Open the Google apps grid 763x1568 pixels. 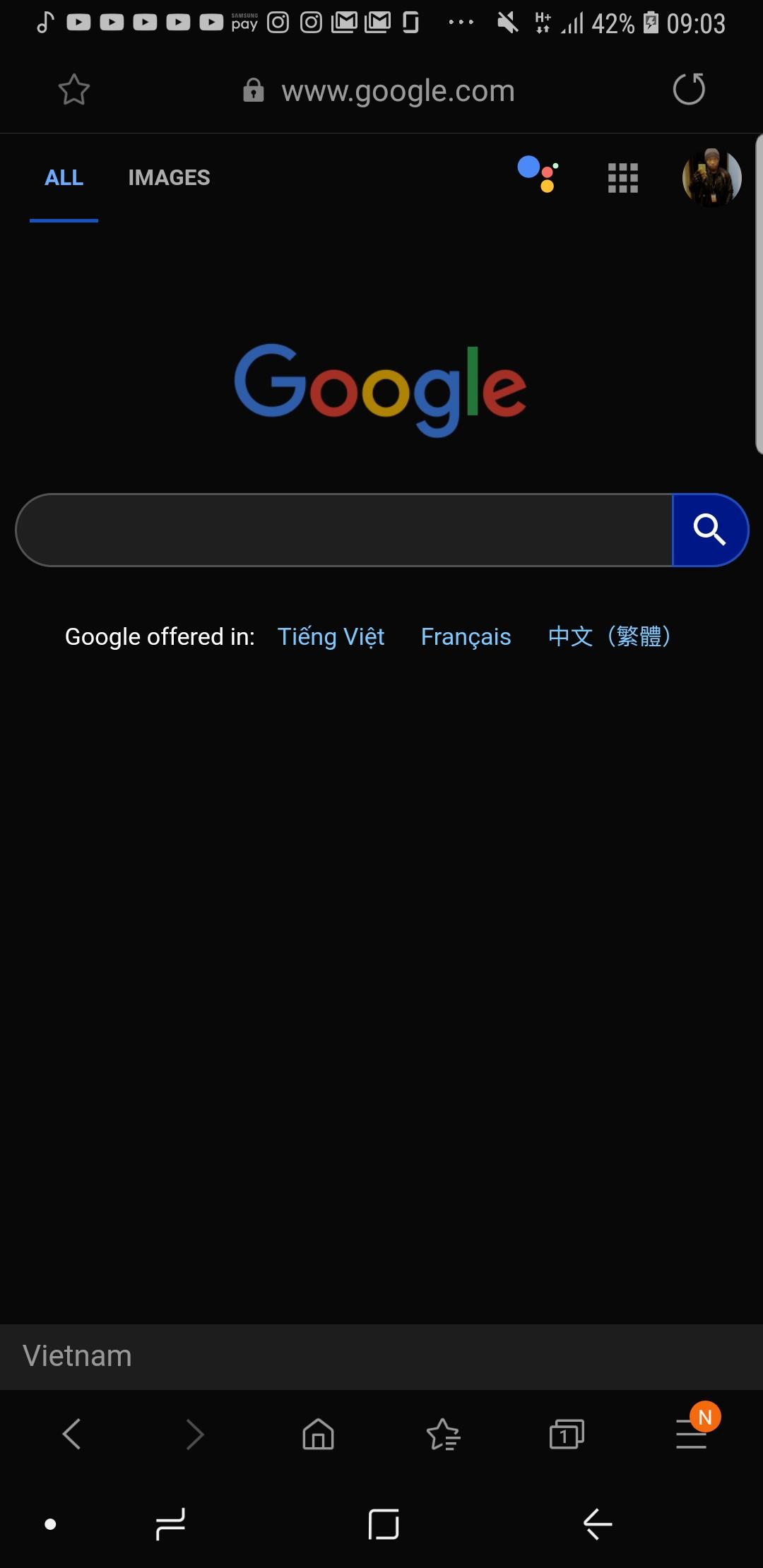[622, 177]
